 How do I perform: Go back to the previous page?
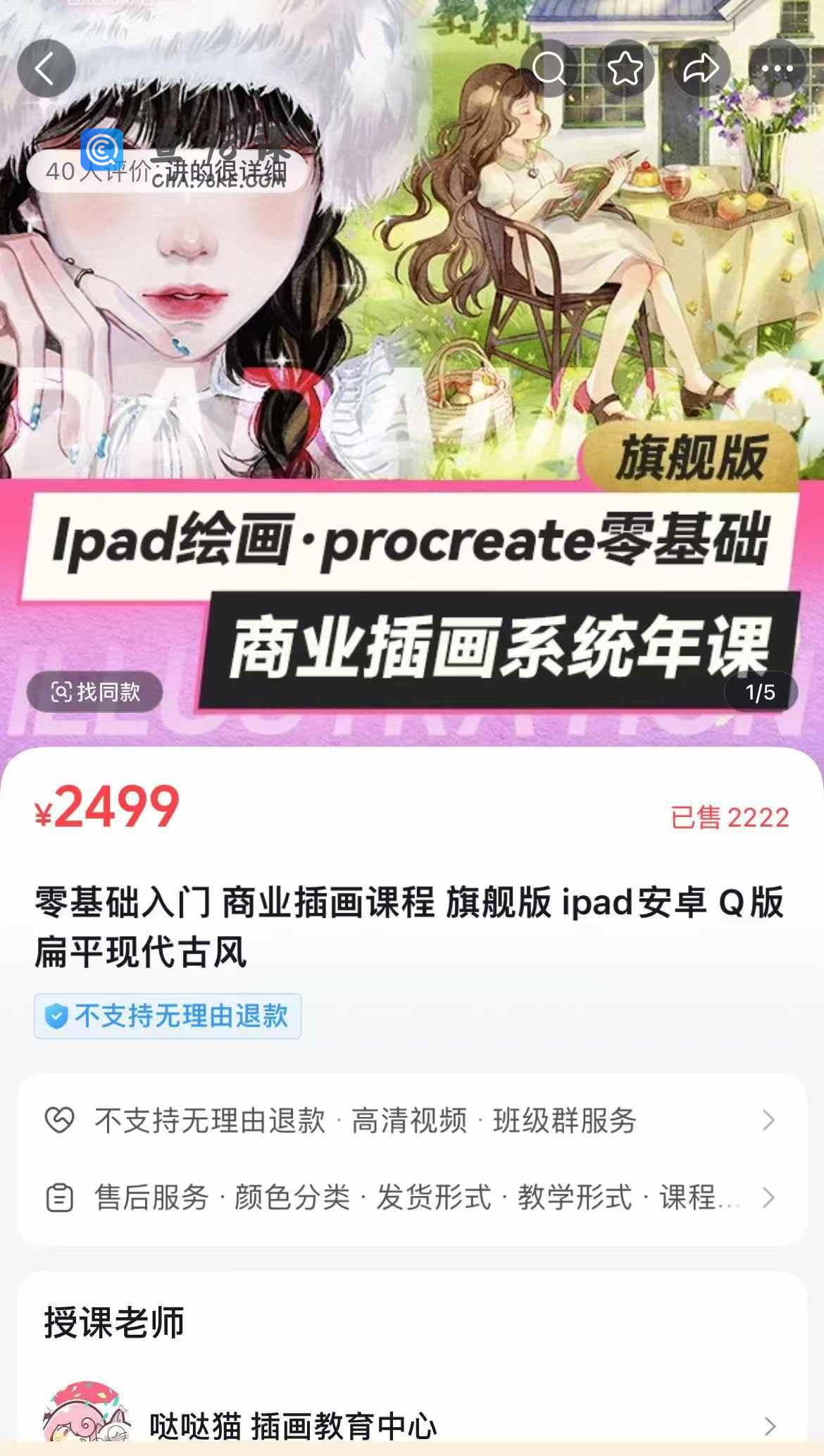pyautogui.click(x=46, y=68)
